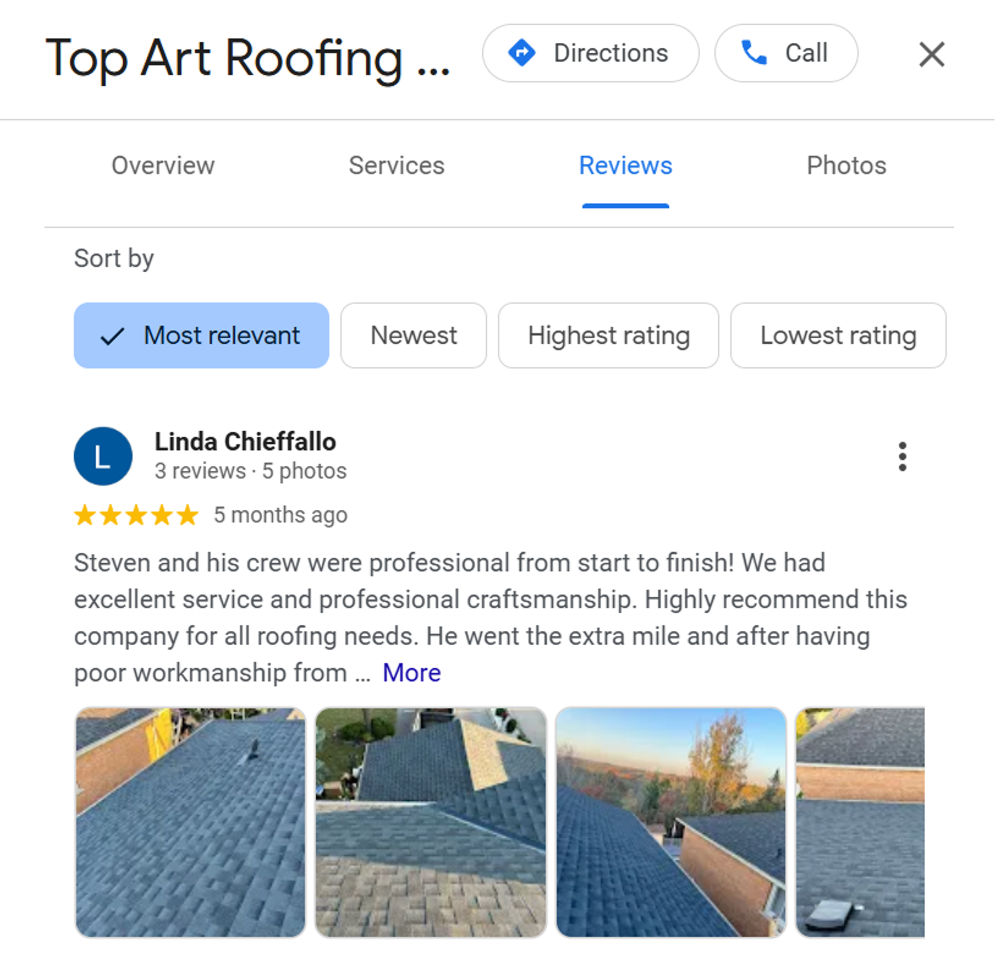Switch to the Overview tab
The height and width of the screenshot is (956, 1000).
[163, 166]
